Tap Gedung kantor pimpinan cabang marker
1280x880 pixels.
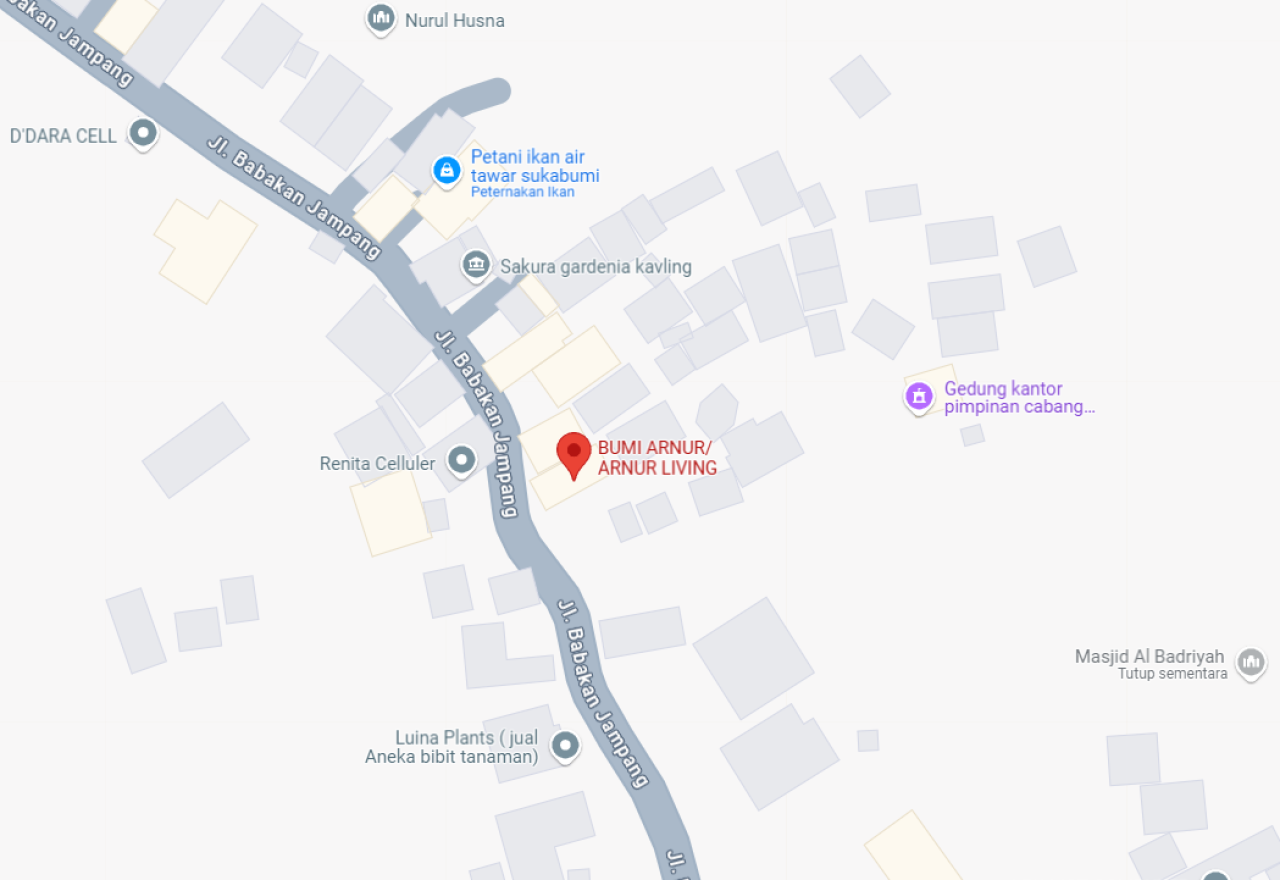[919, 396]
